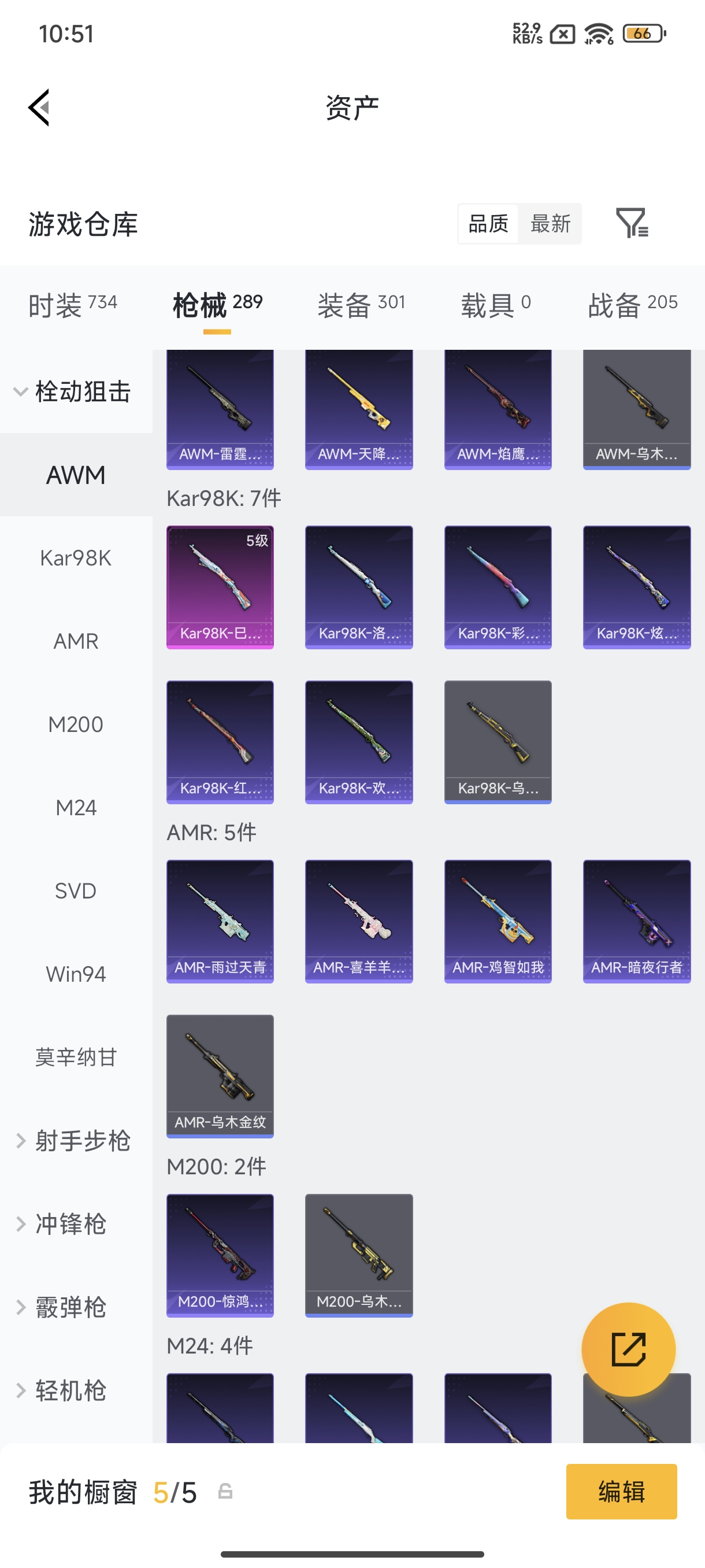View the AMR-暗夜行者 skin
The height and width of the screenshot is (1568, 705).
tap(636, 920)
